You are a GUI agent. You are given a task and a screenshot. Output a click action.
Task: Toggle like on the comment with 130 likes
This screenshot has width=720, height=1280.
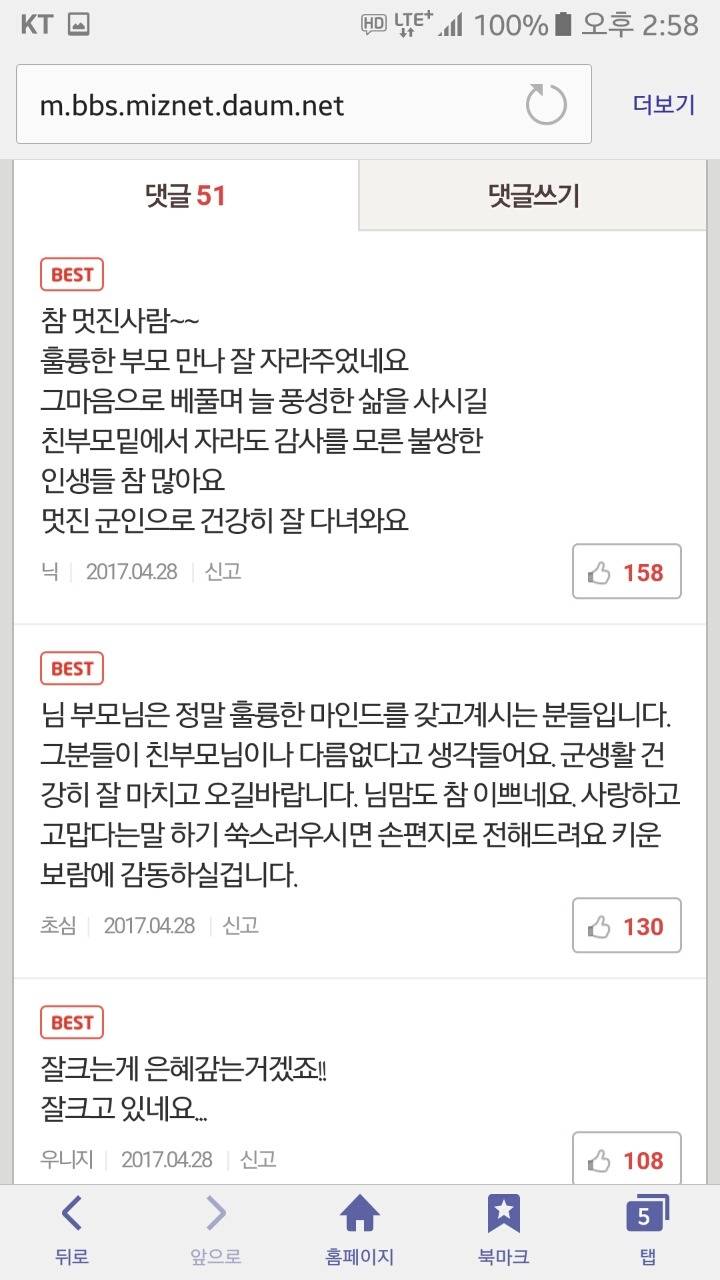(626, 925)
